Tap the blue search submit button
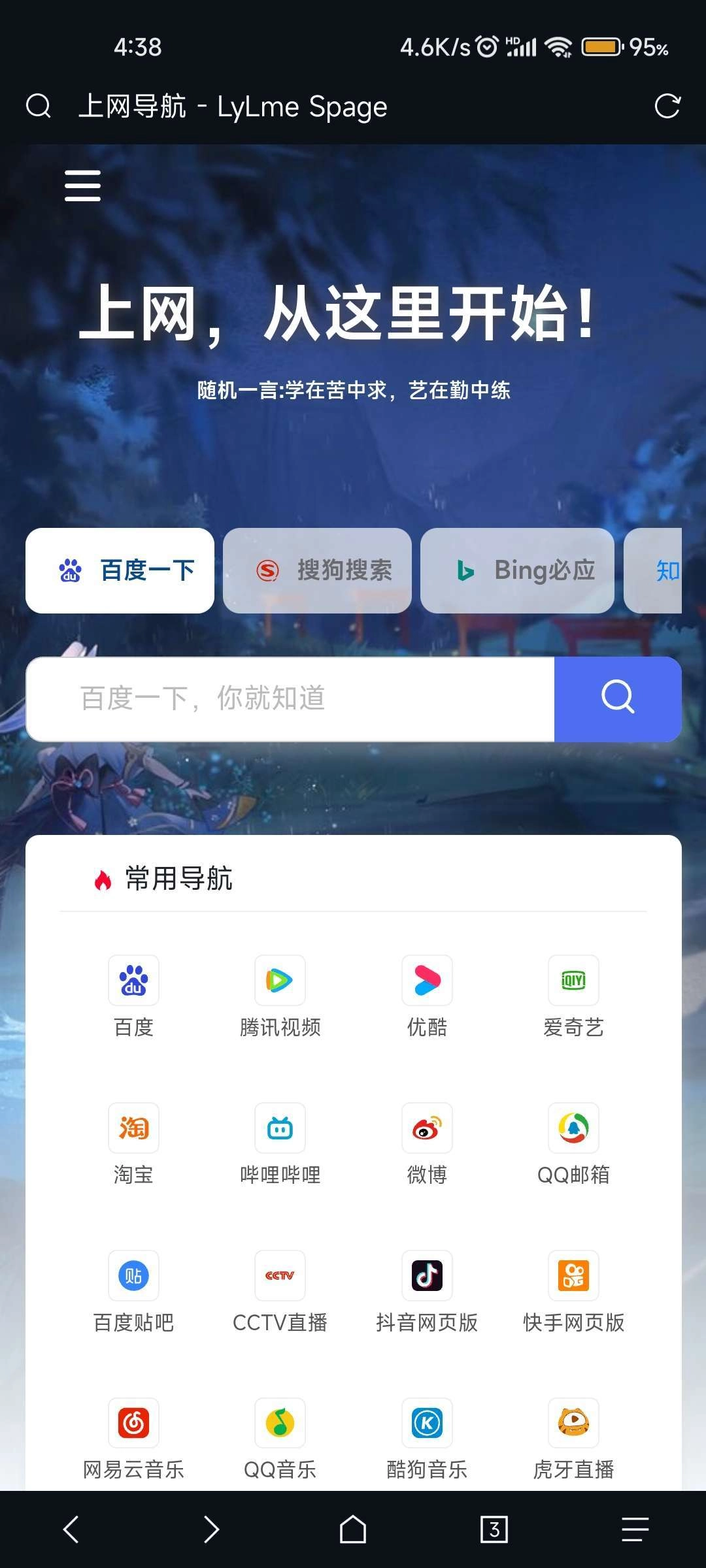This screenshot has width=706, height=1568. click(x=617, y=698)
